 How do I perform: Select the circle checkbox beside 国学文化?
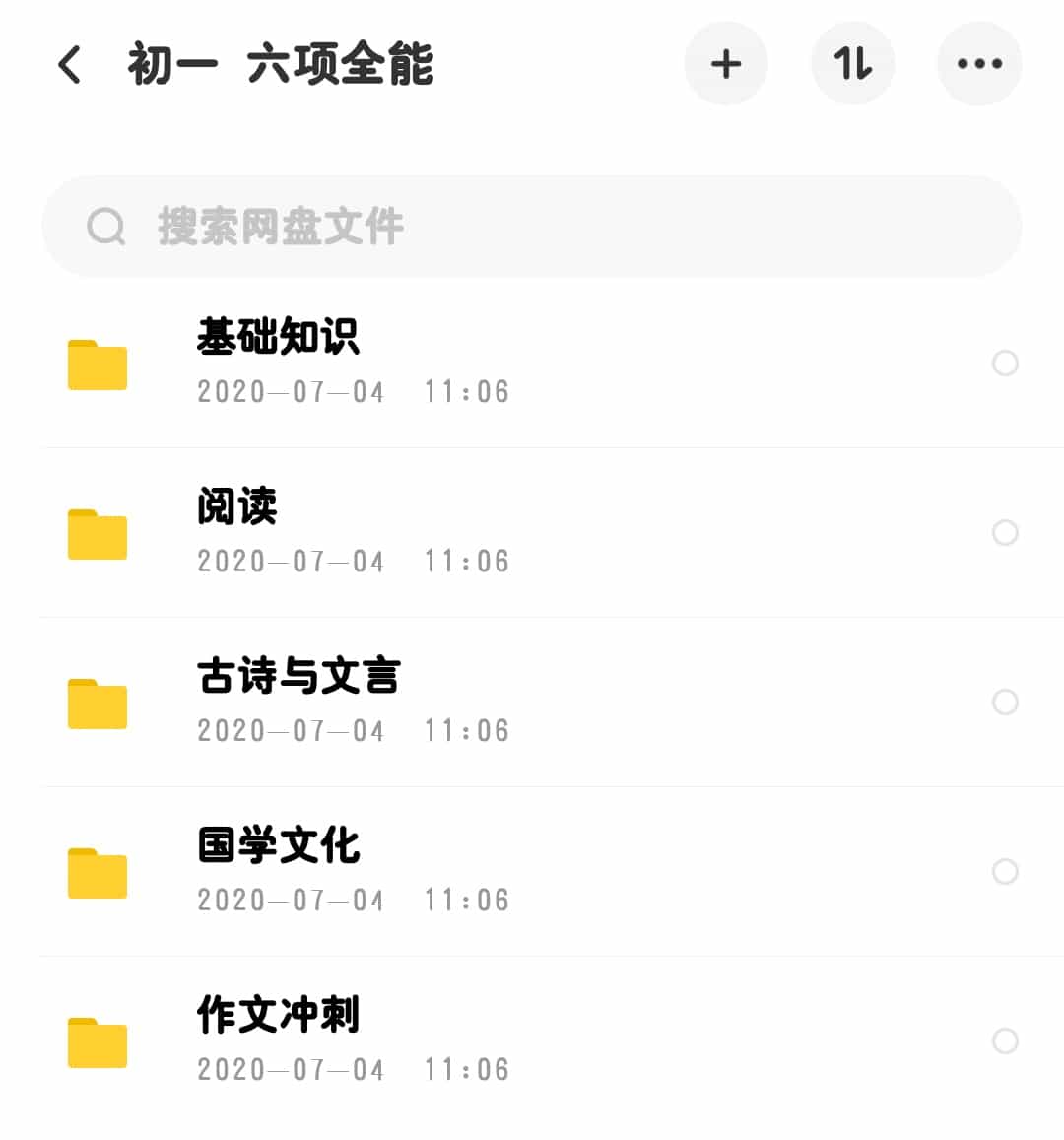1005,872
